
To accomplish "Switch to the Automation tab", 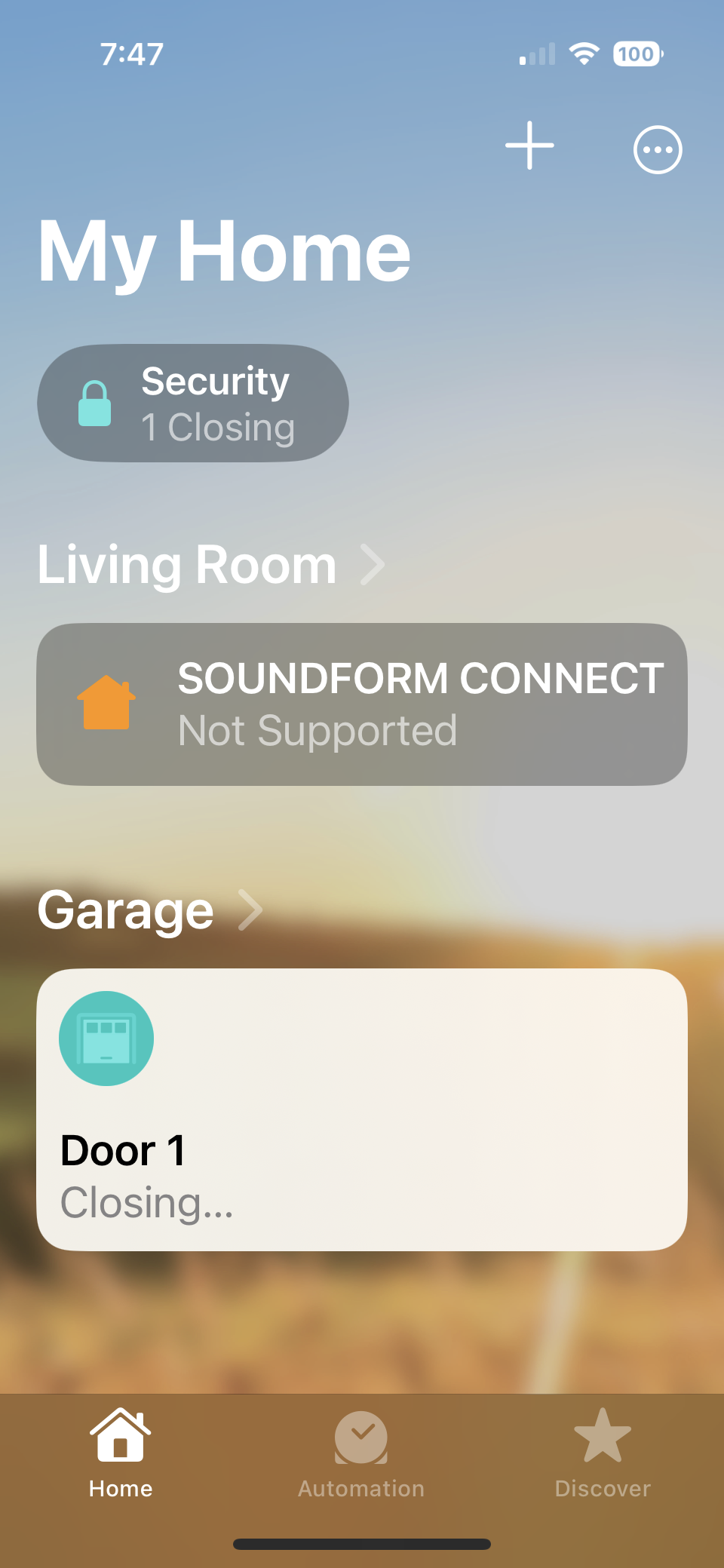I will 361,1453.
